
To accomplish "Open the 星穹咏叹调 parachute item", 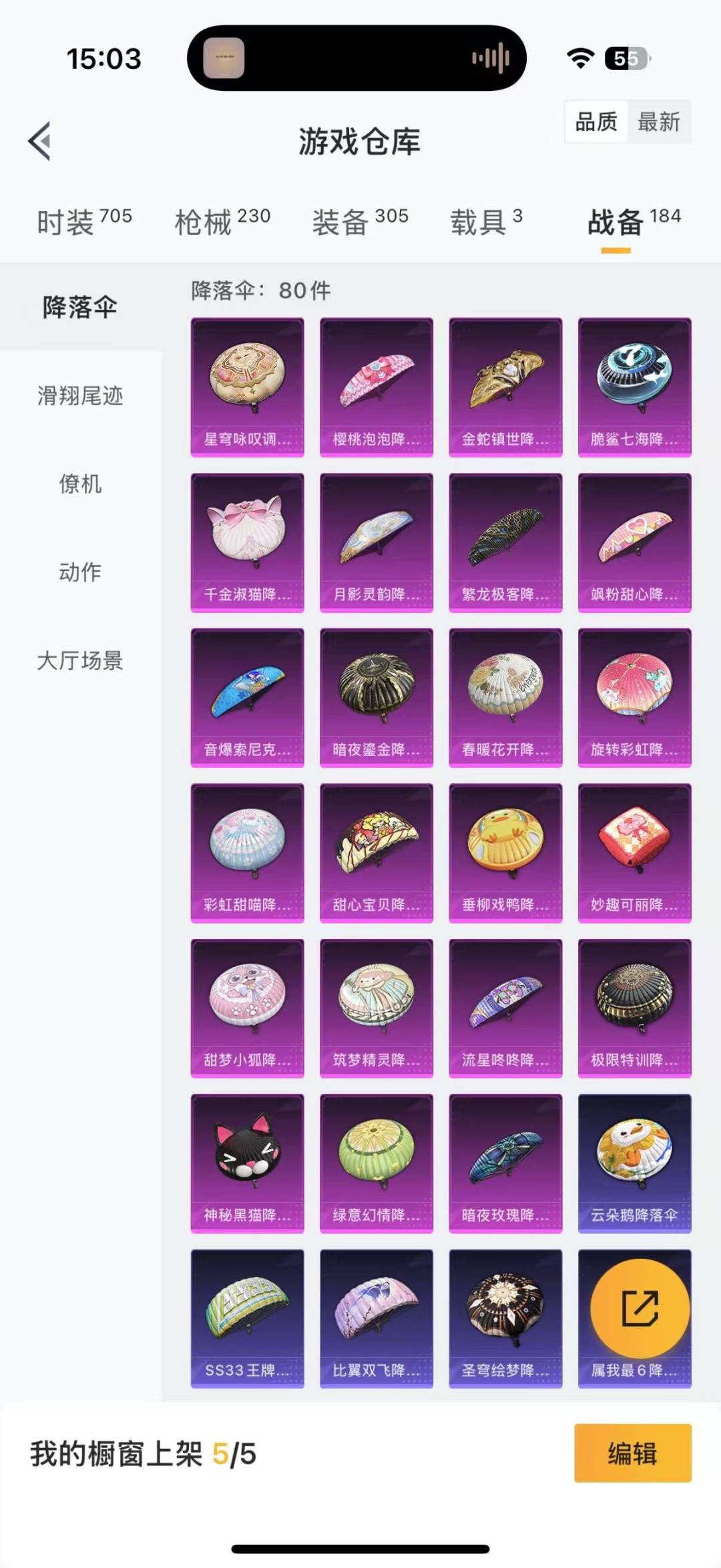I will tap(247, 387).
